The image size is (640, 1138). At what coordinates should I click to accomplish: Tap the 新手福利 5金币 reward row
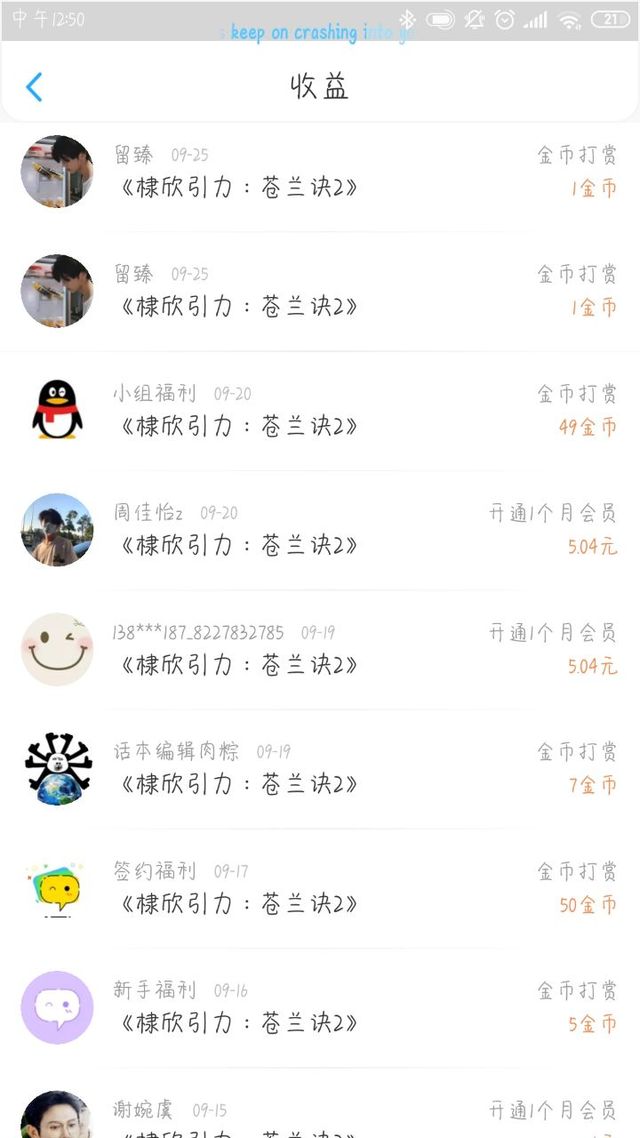(x=320, y=1007)
